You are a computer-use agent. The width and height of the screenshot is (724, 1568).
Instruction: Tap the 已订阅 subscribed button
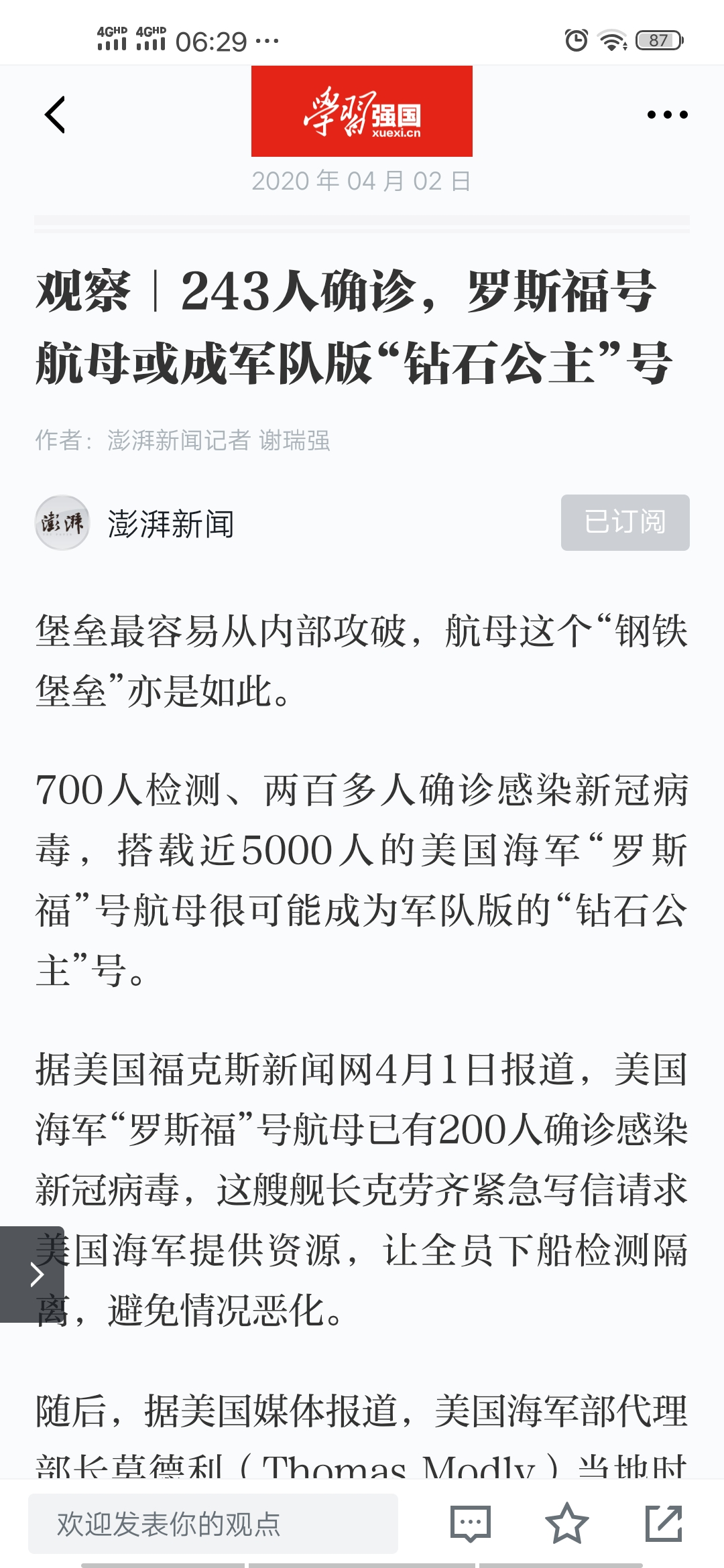(x=625, y=523)
